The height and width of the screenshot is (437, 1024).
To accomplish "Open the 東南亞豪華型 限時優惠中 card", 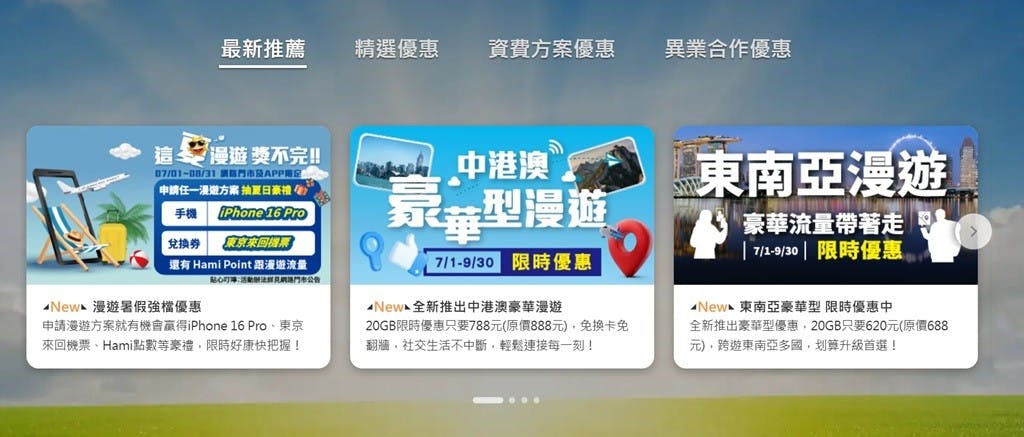I will (x=825, y=246).
